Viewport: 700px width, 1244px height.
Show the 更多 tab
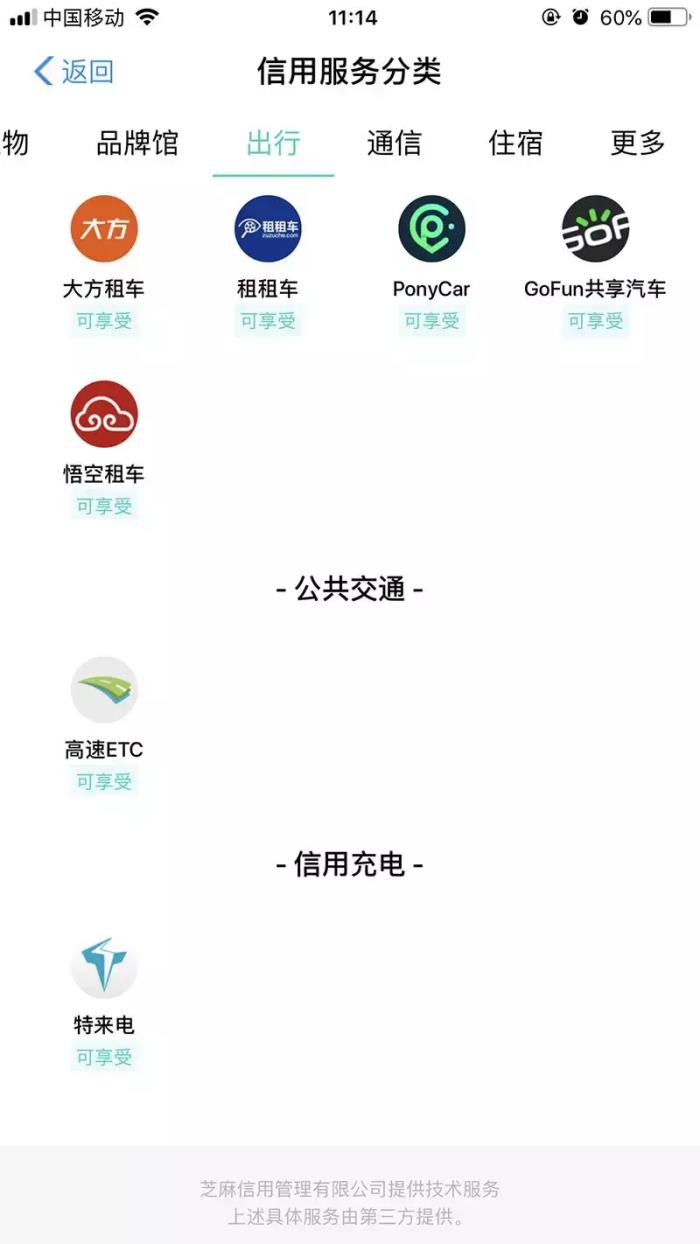click(x=638, y=143)
